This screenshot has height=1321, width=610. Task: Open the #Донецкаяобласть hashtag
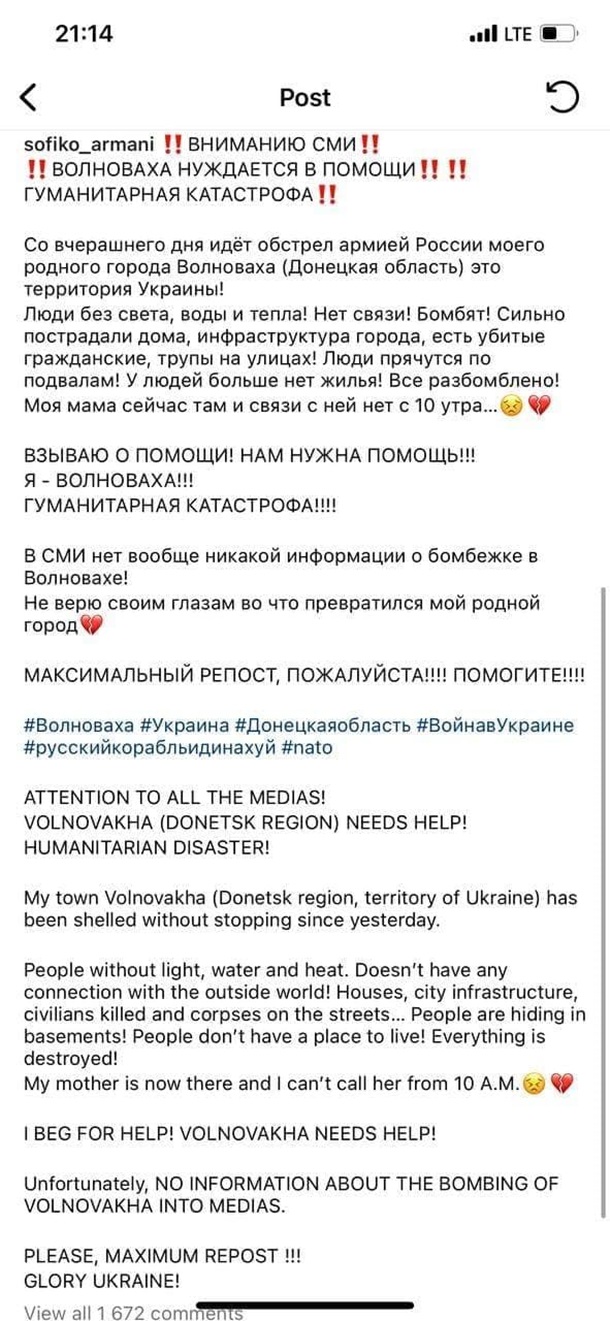click(321, 724)
